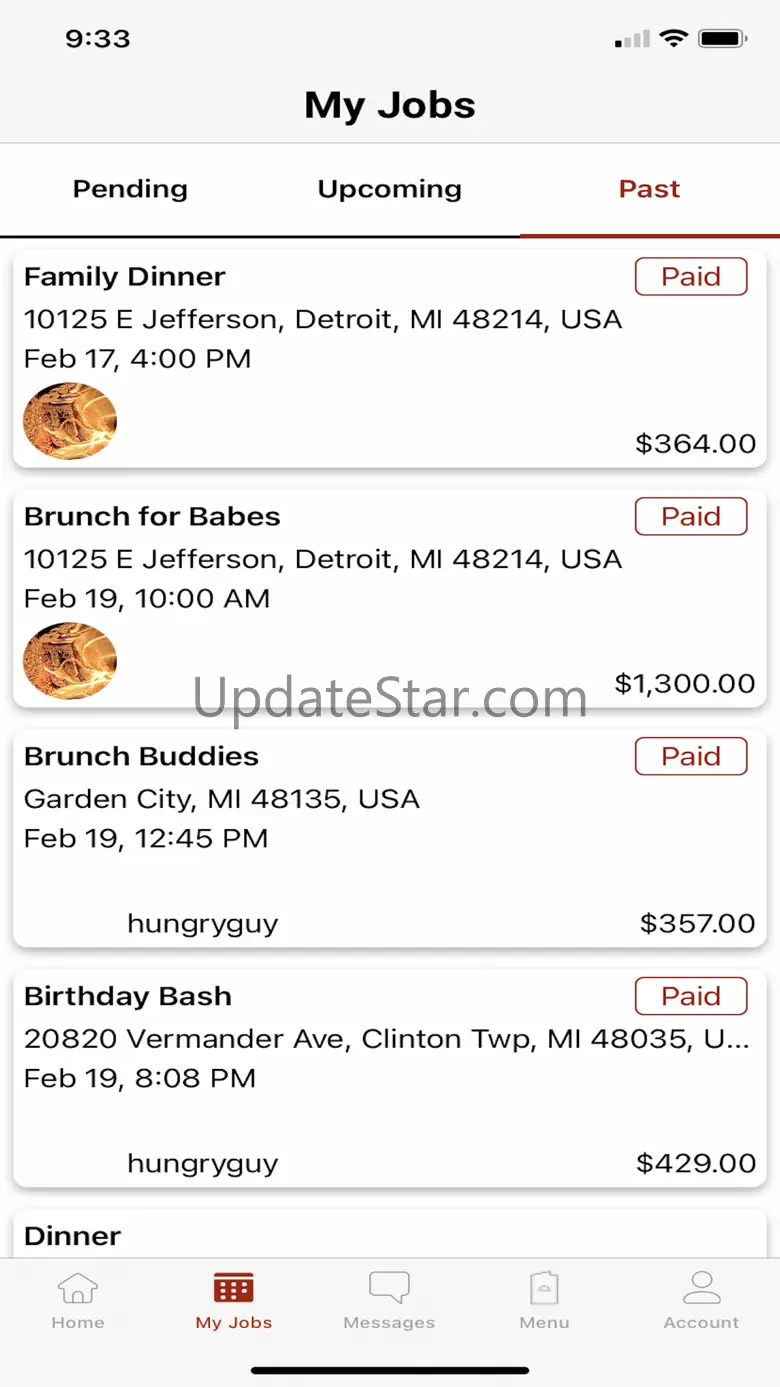Tap My Jobs in the bottom bar
Viewport: 780px width, 1387px height.
pos(234,1300)
